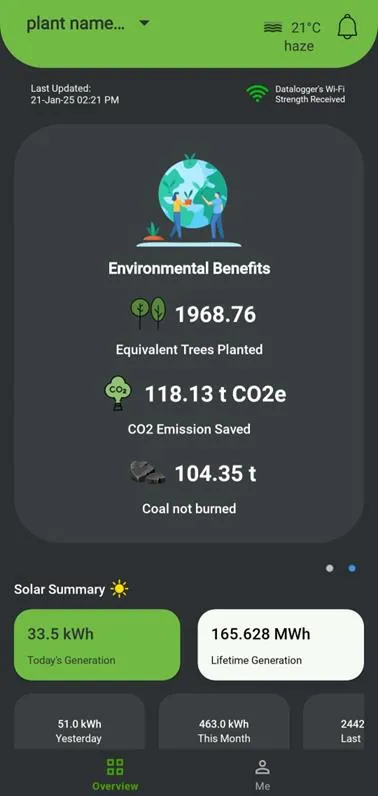
Task: Select the first carousel page dot
Action: click(330, 569)
